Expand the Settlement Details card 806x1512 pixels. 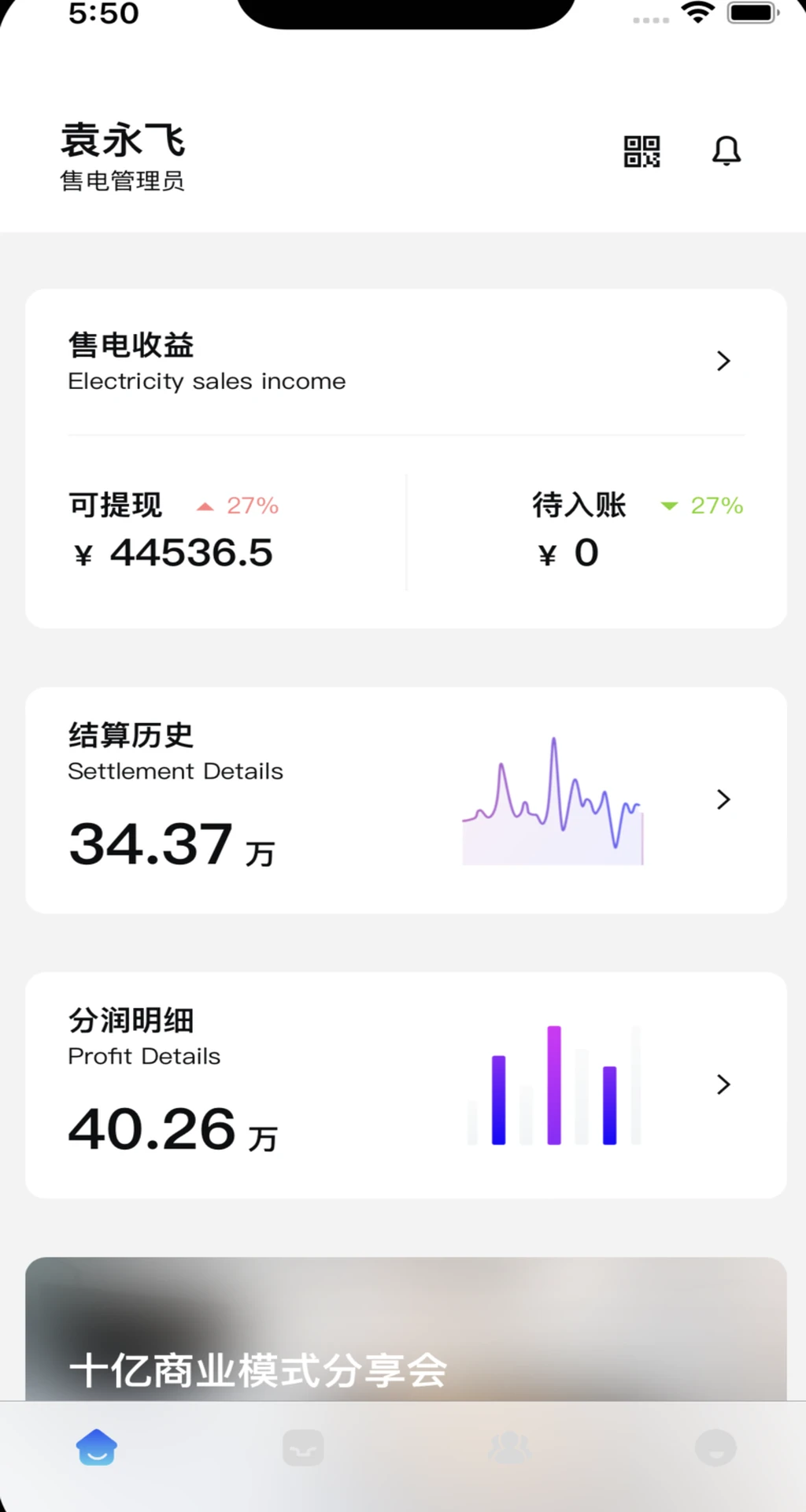(723, 799)
